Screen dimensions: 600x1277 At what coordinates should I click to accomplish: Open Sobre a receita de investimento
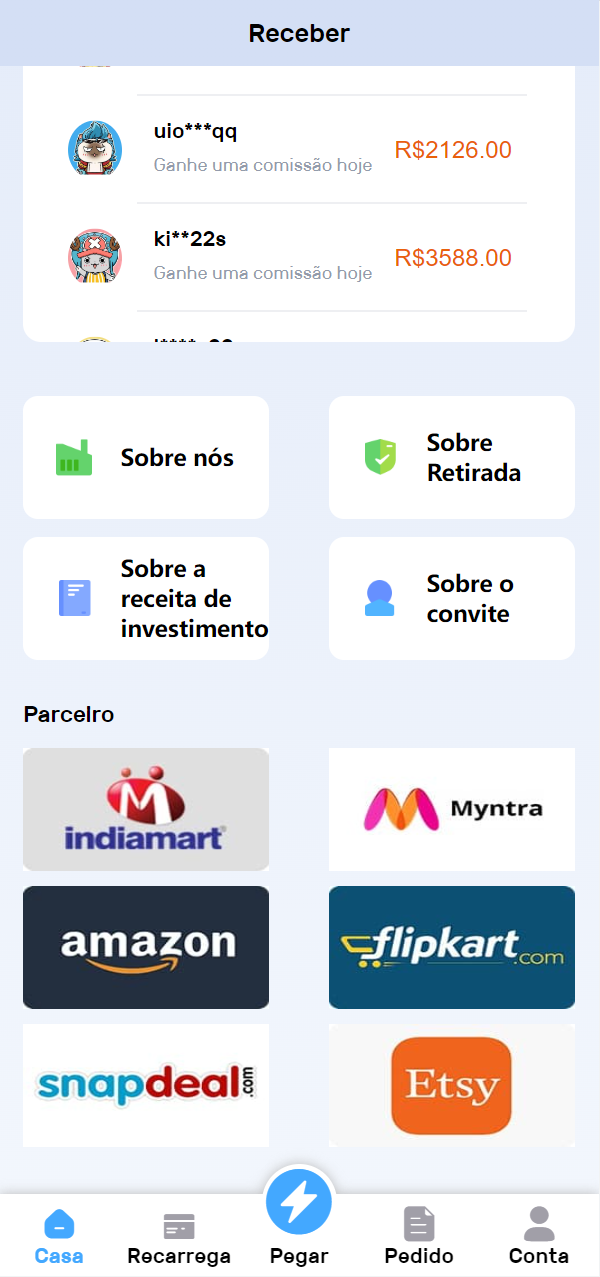click(146, 599)
